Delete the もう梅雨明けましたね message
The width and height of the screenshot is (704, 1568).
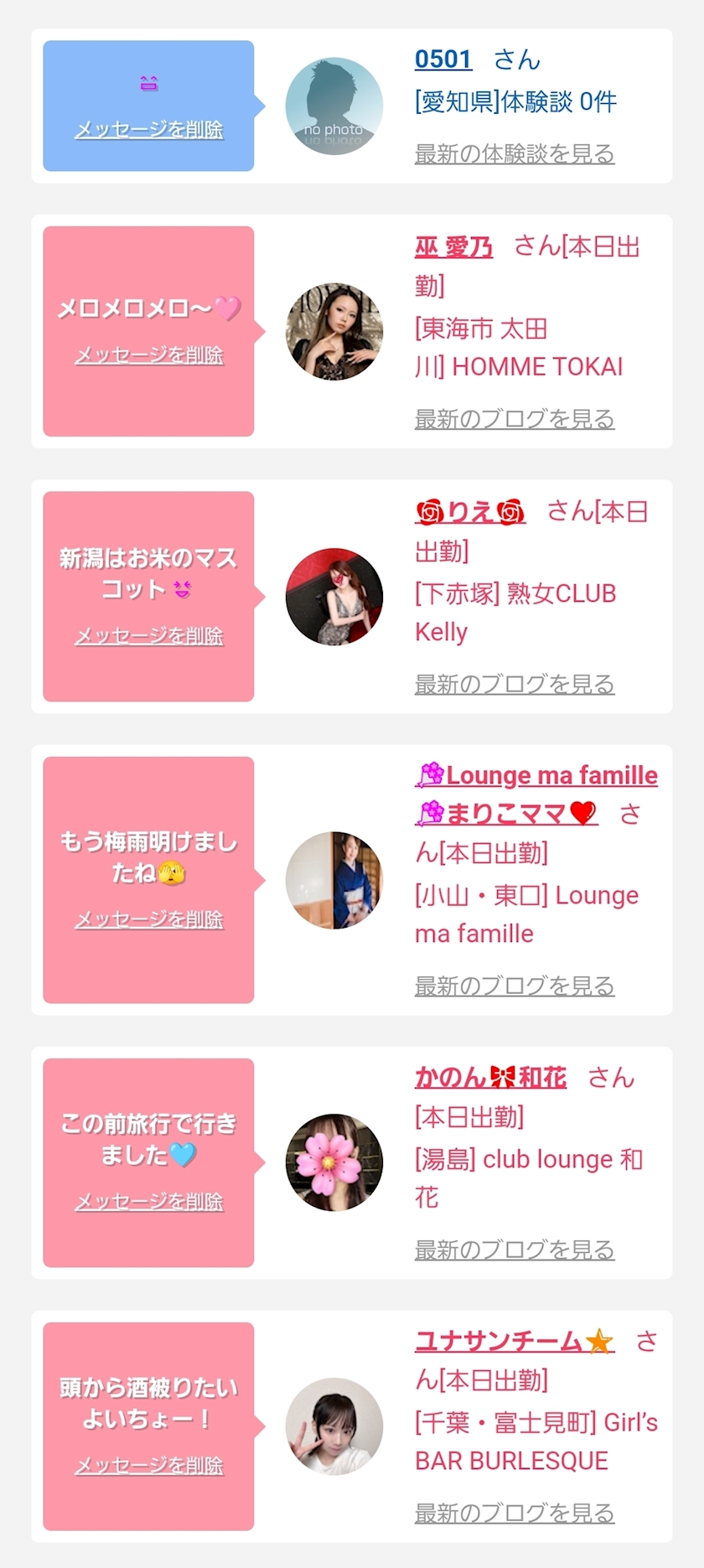pyautogui.click(x=149, y=919)
